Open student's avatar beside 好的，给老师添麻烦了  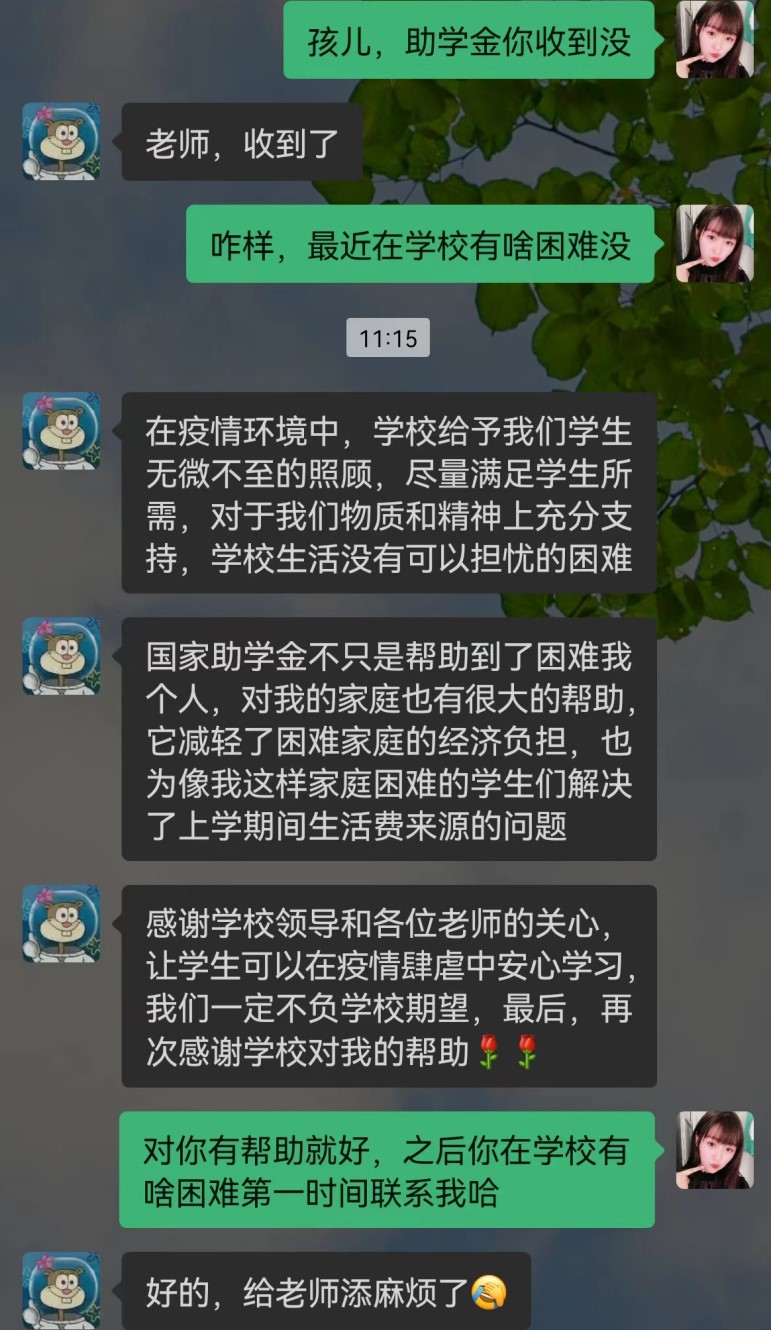pyautogui.click(x=61, y=1290)
